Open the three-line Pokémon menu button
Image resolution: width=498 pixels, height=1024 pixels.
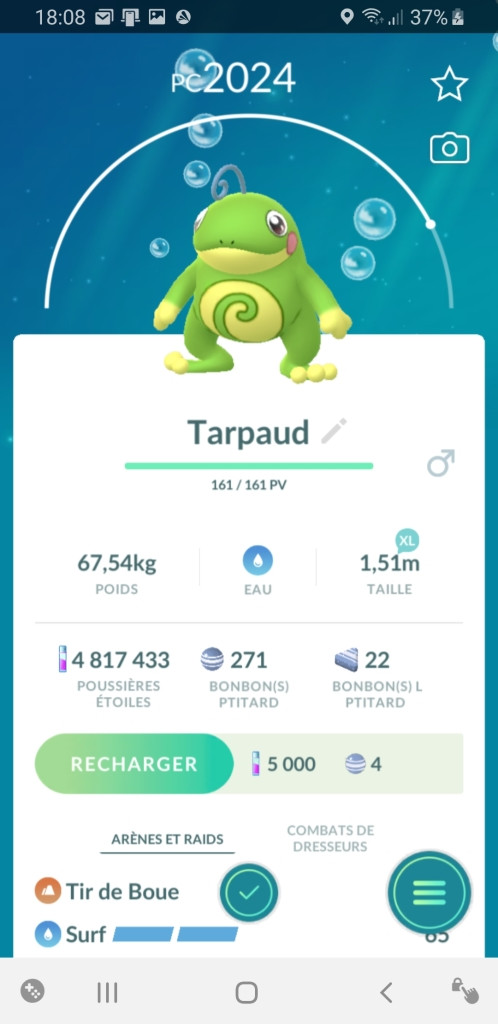(x=429, y=892)
